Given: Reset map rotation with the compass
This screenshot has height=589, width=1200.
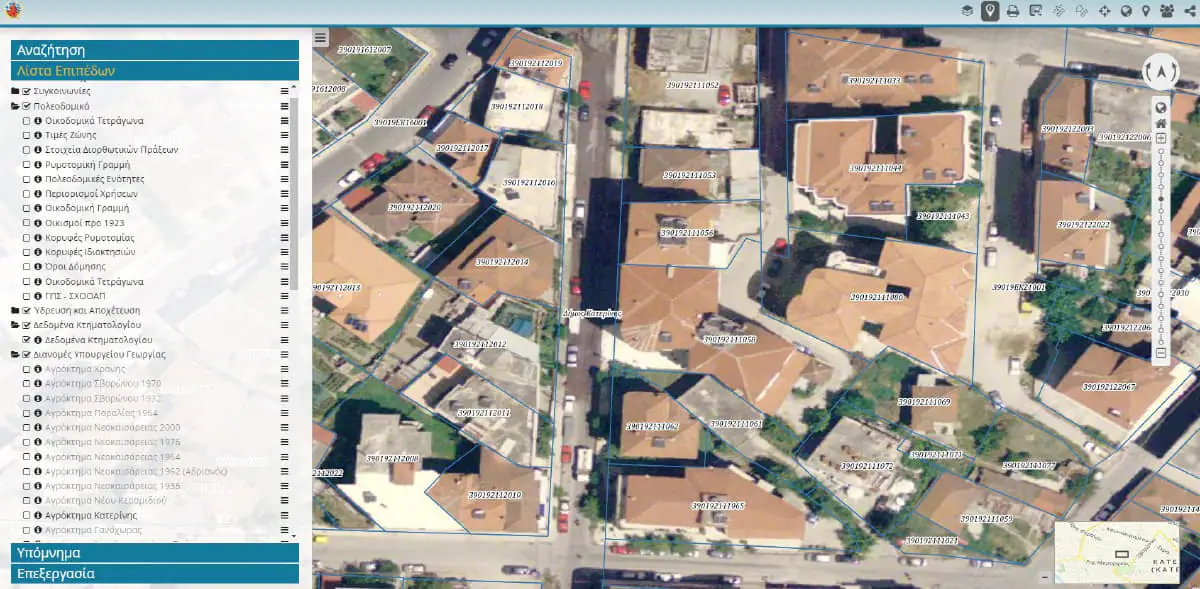Looking at the screenshot, I should tap(1160, 71).
